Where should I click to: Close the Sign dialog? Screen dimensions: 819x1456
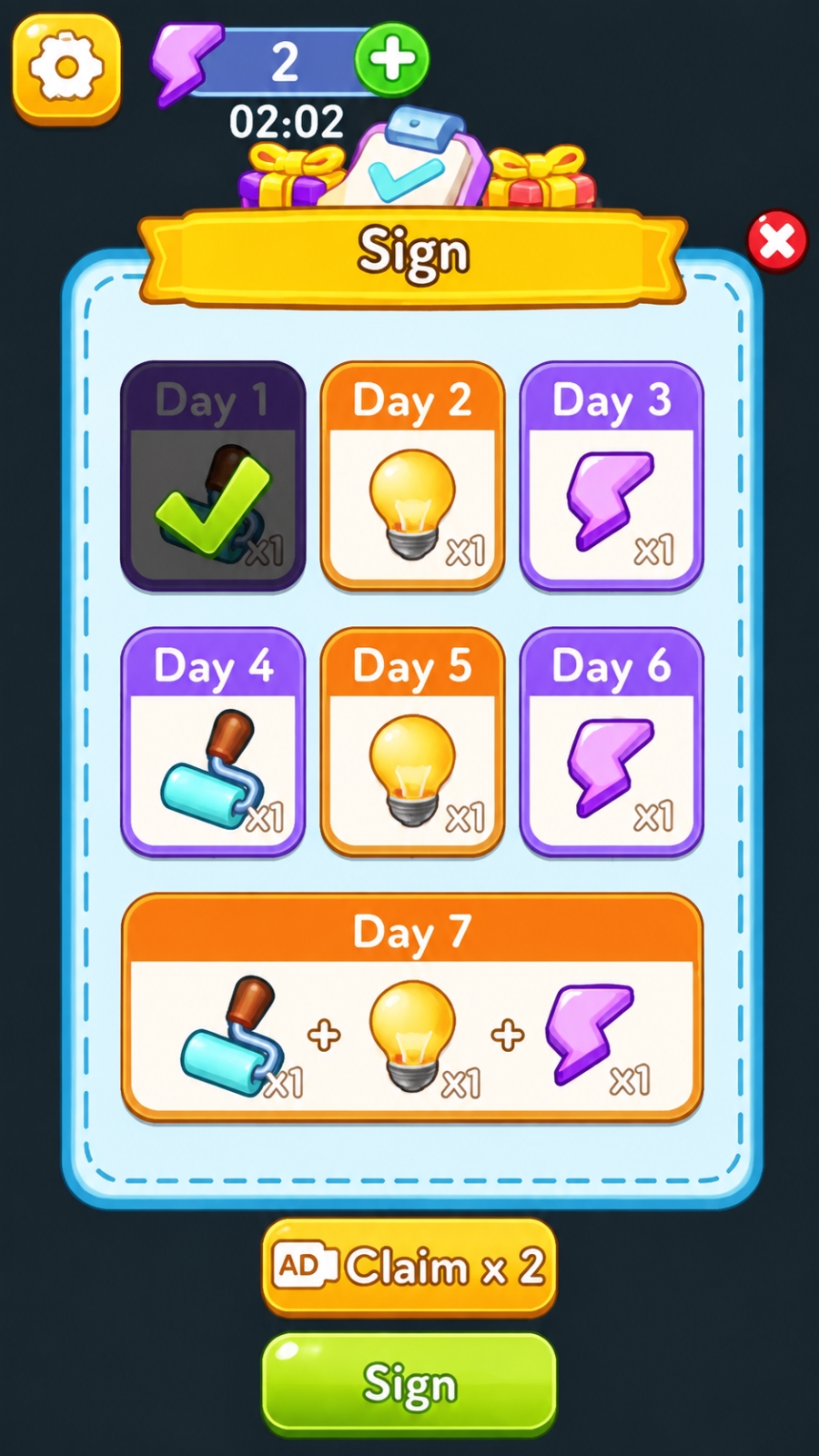coord(776,241)
